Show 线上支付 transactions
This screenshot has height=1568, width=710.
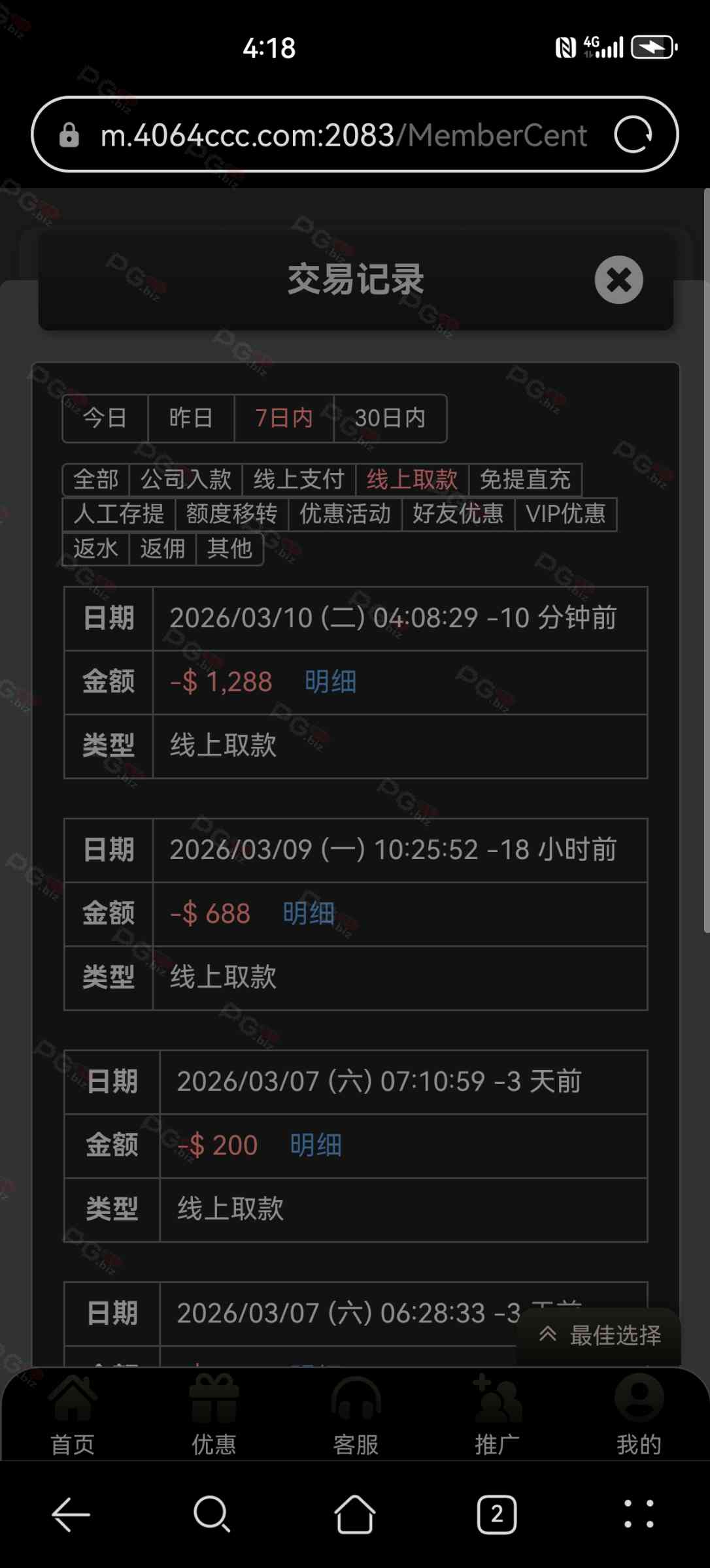pos(299,480)
